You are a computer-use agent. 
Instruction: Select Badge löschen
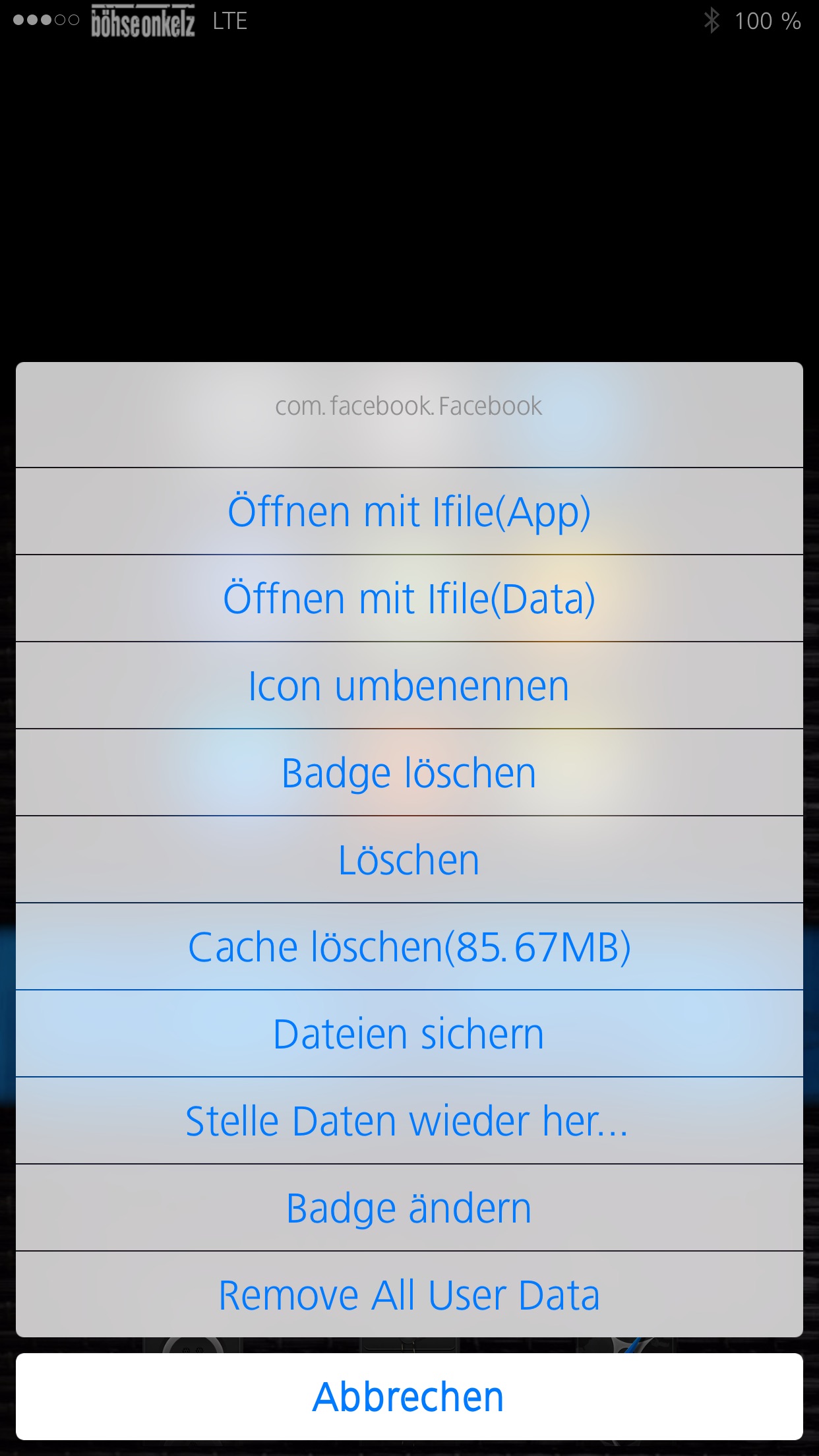click(409, 773)
